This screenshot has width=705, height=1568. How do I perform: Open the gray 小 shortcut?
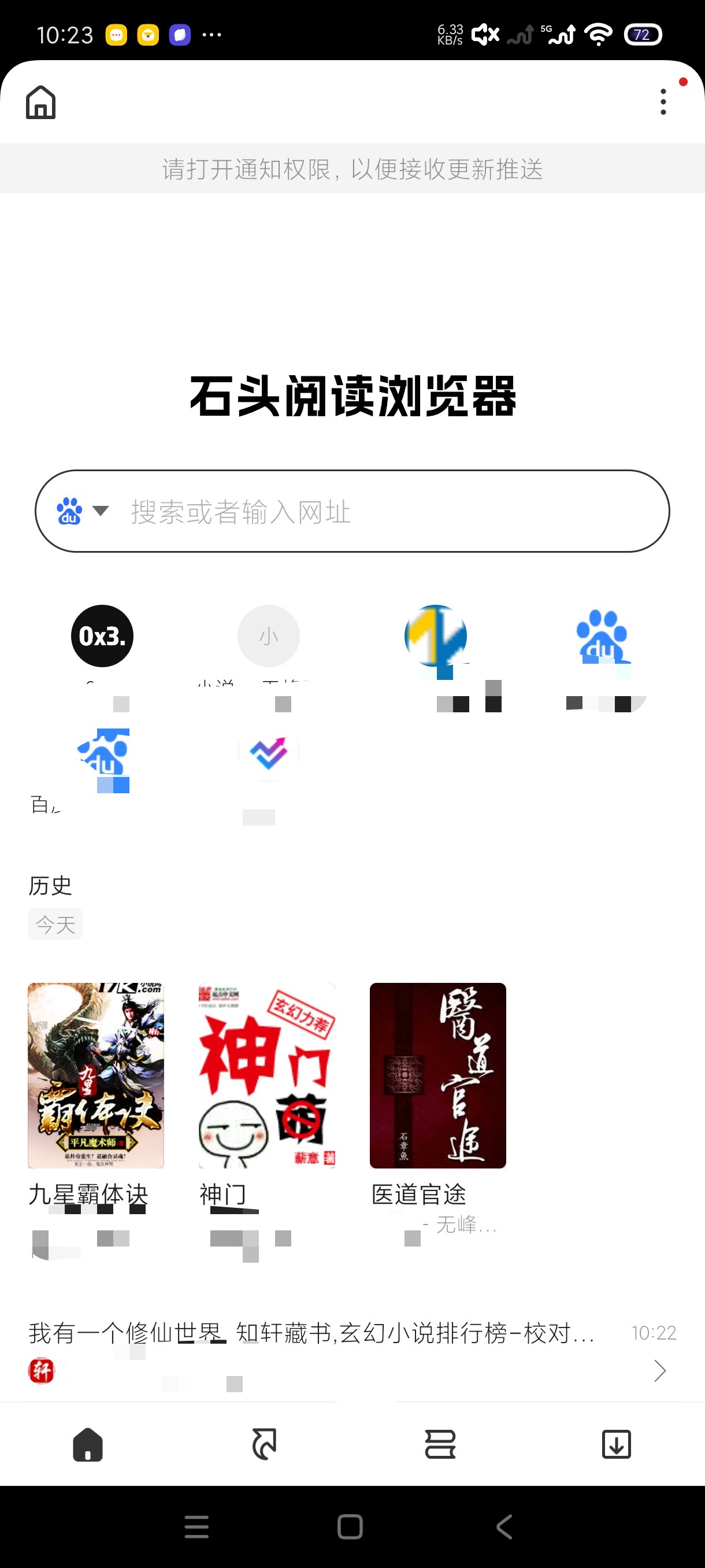click(268, 636)
